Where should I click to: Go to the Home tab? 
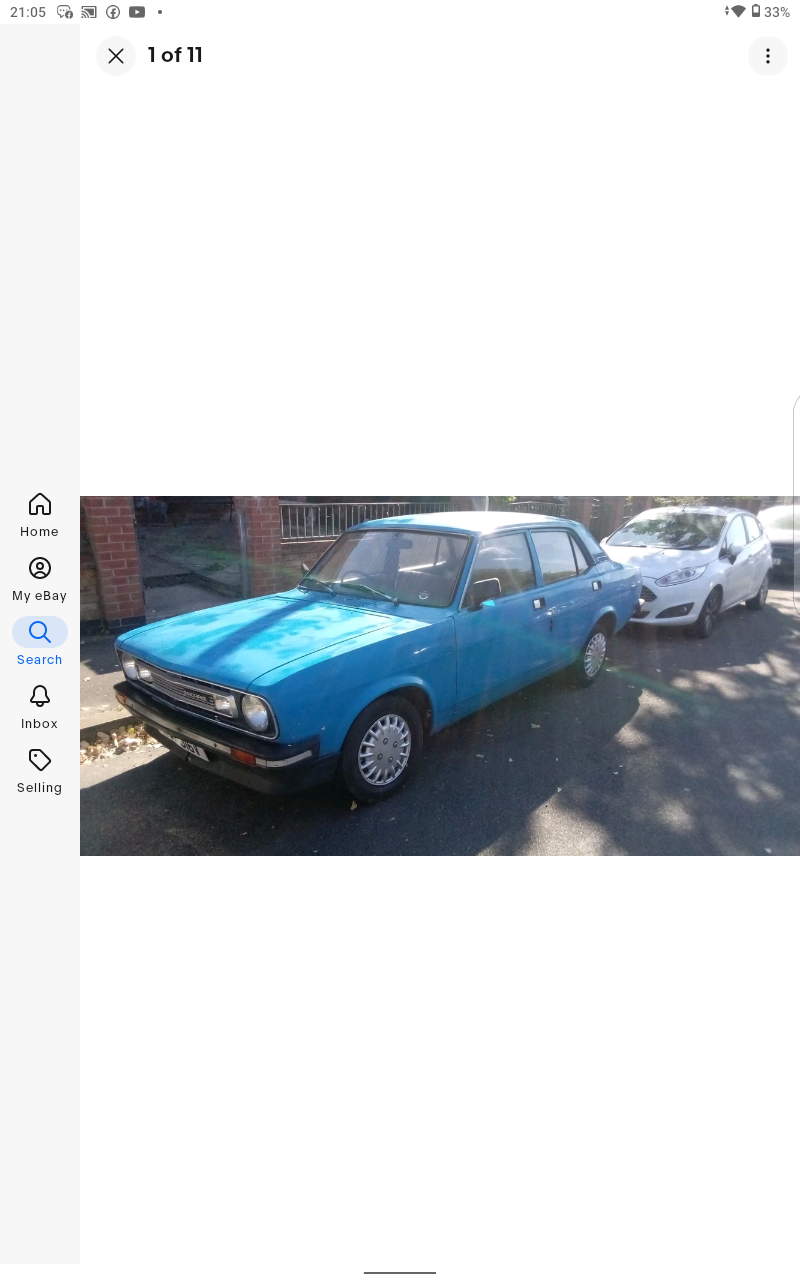(40, 515)
